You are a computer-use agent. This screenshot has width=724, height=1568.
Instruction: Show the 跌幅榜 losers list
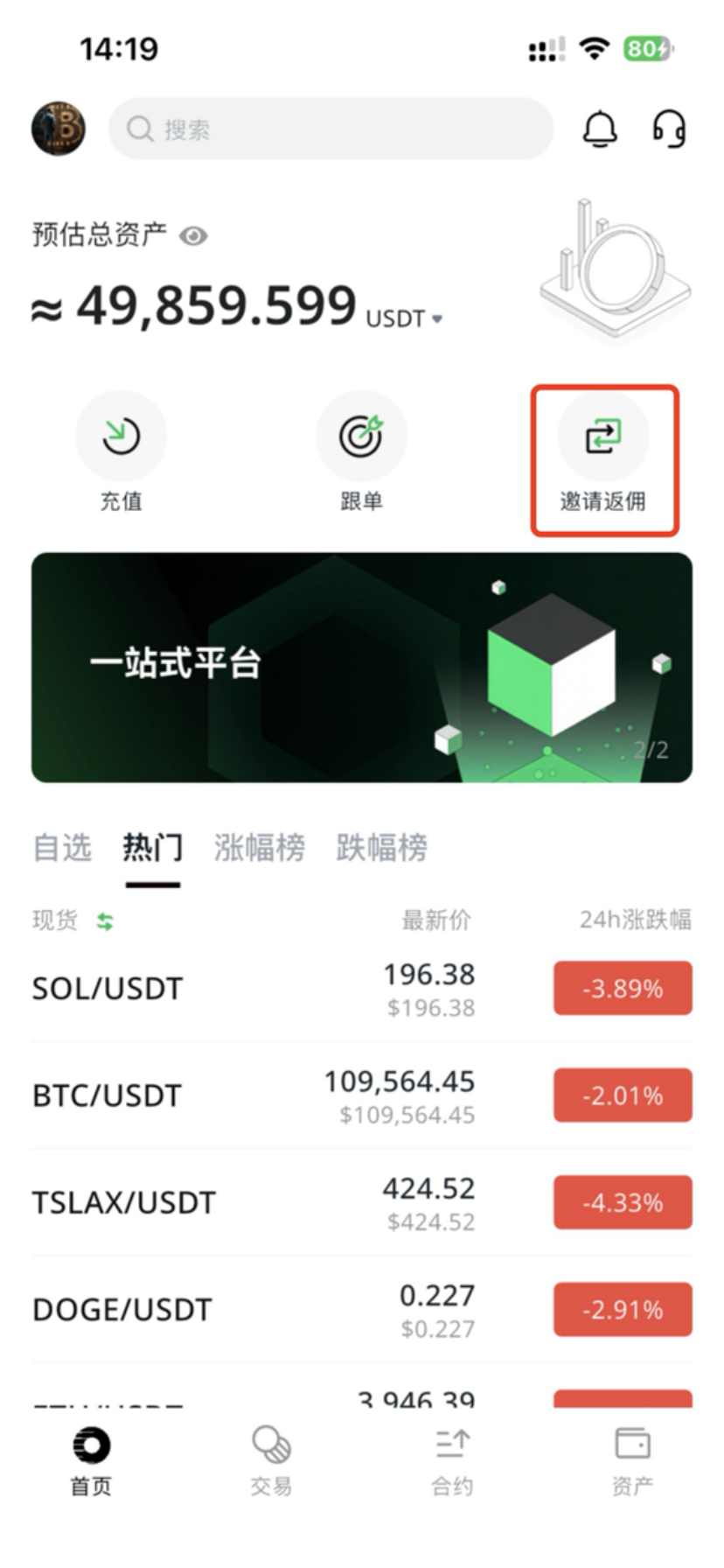[x=382, y=848]
